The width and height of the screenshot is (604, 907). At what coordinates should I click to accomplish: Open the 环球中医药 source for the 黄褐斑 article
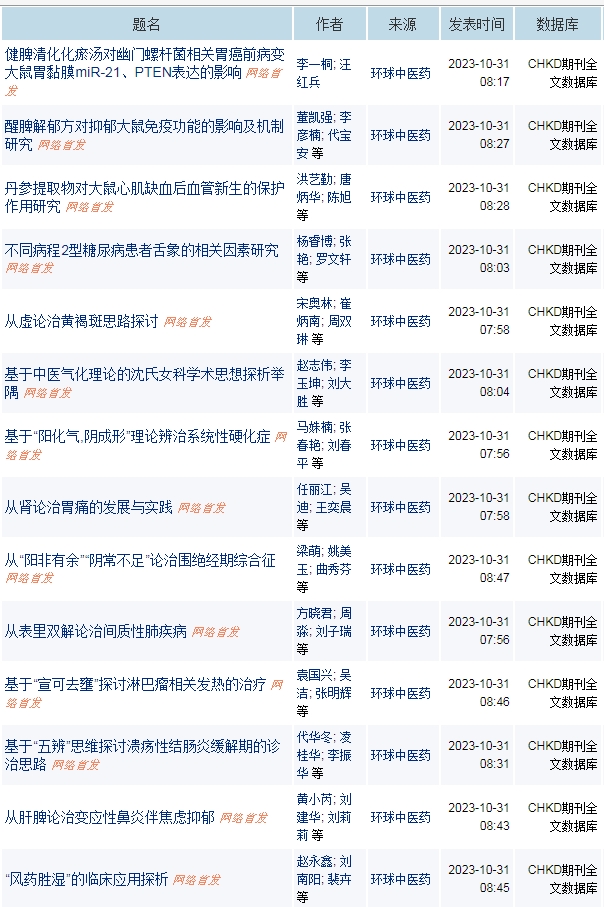click(x=401, y=321)
